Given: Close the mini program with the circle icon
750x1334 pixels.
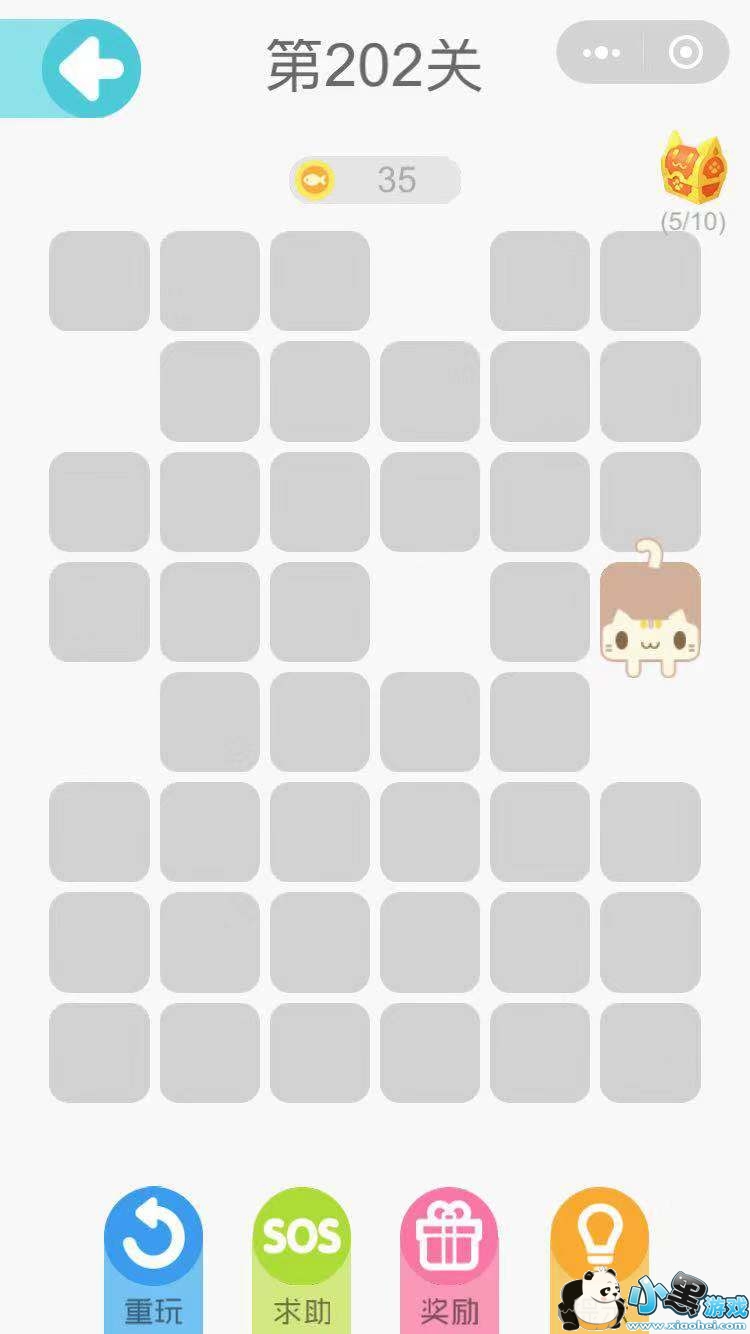Looking at the screenshot, I should tap(686, 52).
